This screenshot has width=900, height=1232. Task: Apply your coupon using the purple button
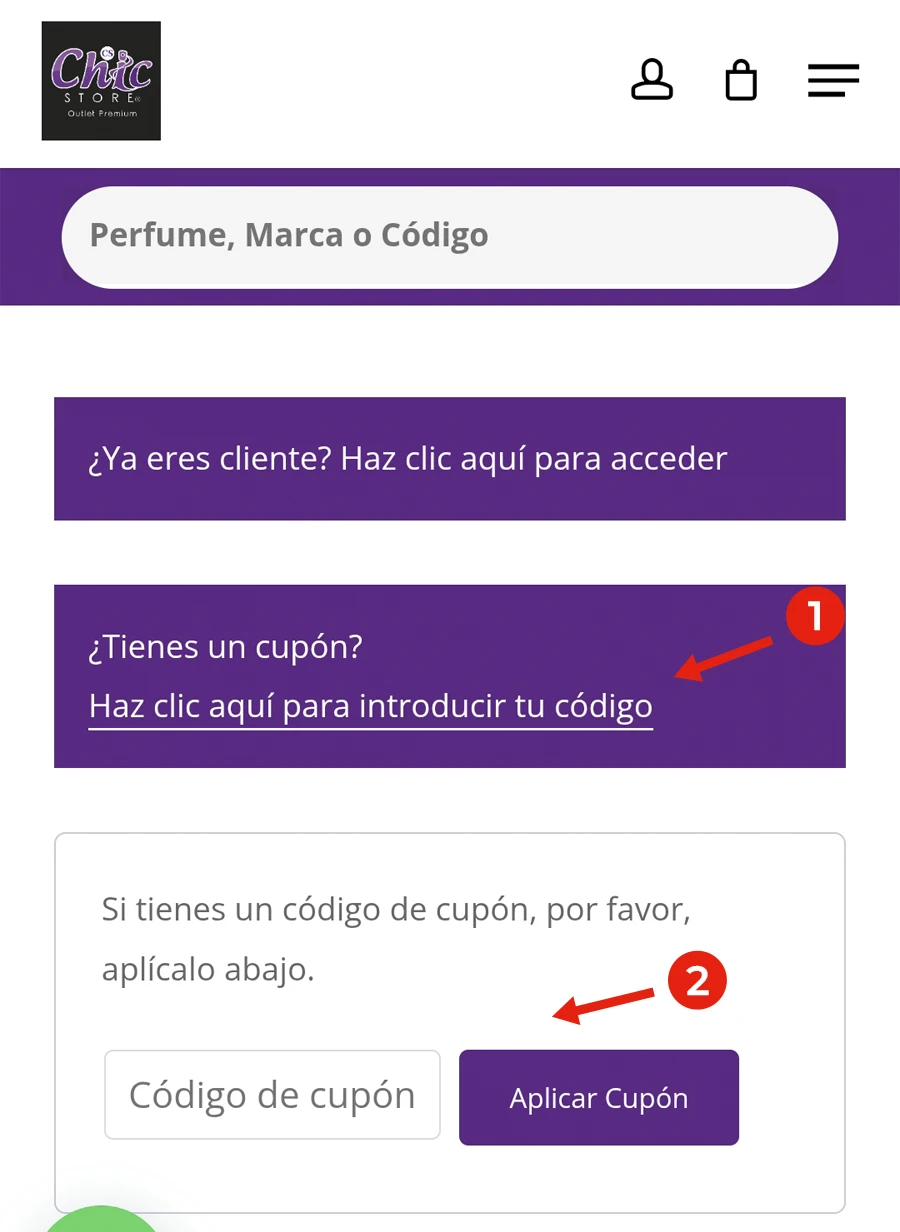click(x=598, y=1097)
